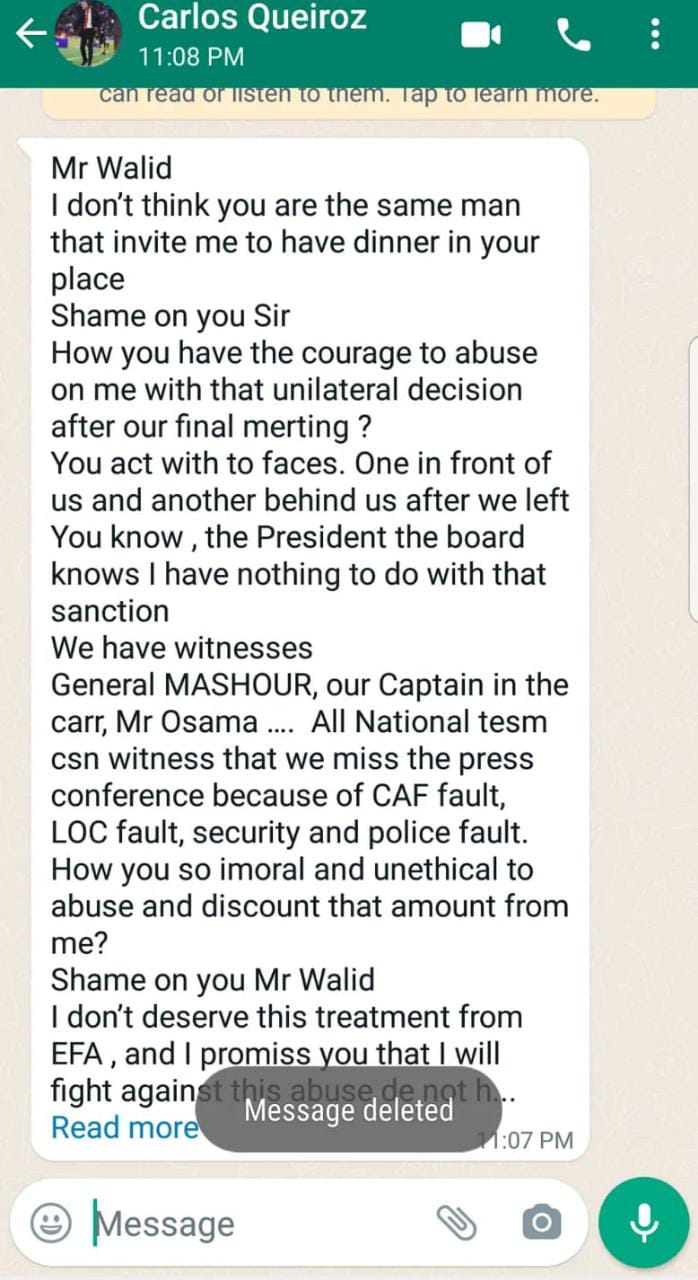Open the camera from the message bar
Image resolution: width=698 pixels, height=1280 pixels.
point(541,1222)
